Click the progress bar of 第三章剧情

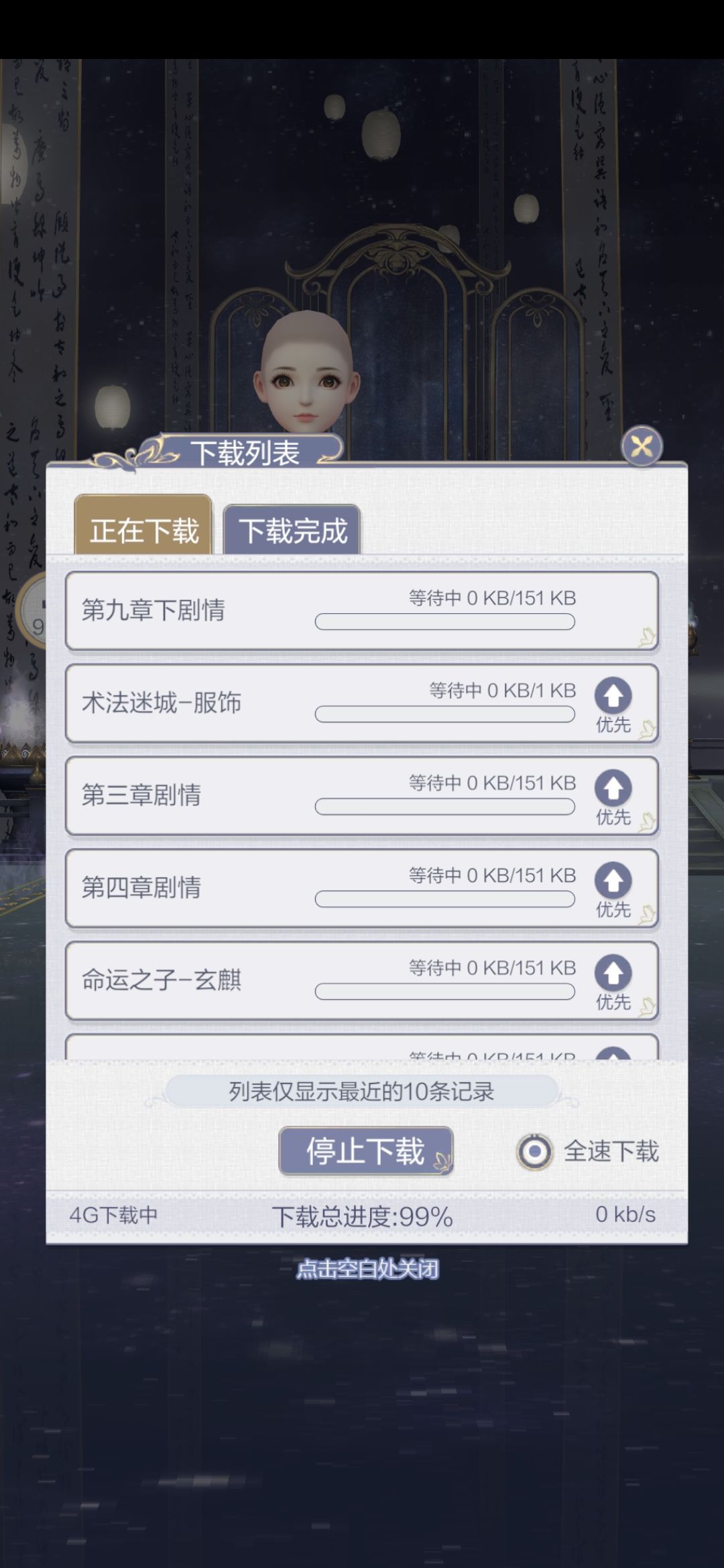444,809
